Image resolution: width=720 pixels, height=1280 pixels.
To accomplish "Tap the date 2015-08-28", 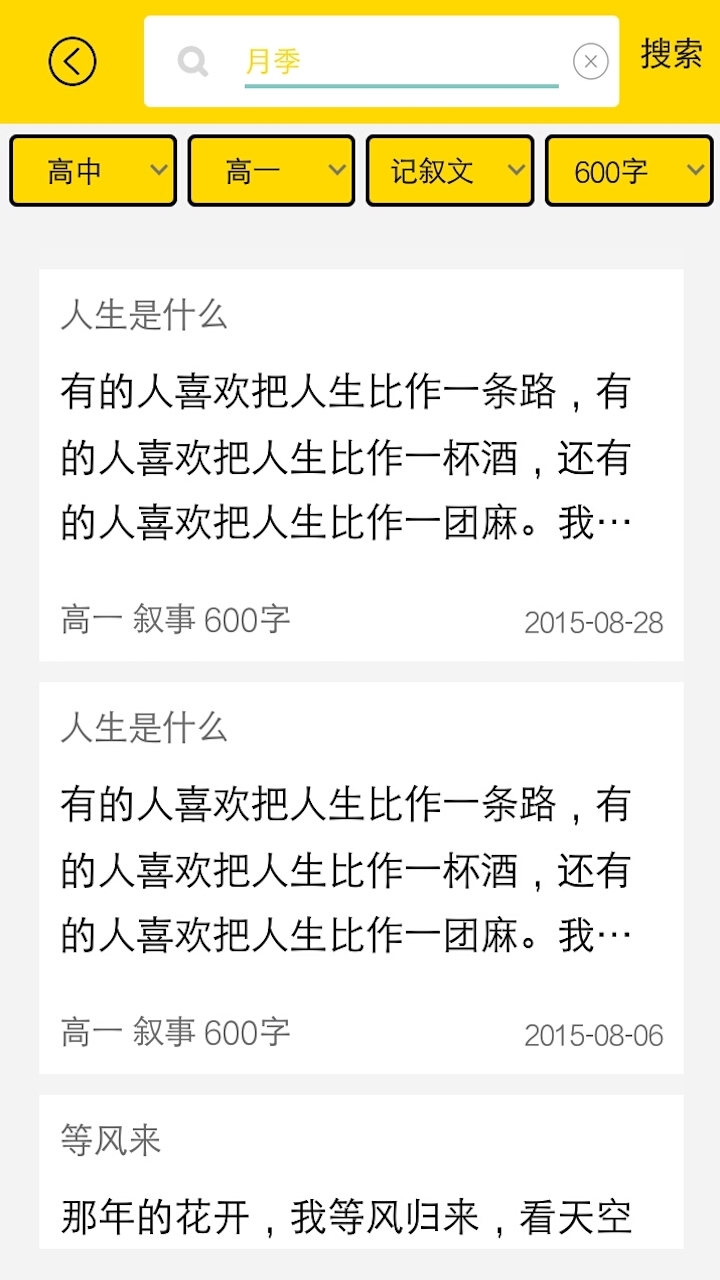I will [x=595, y=621].
